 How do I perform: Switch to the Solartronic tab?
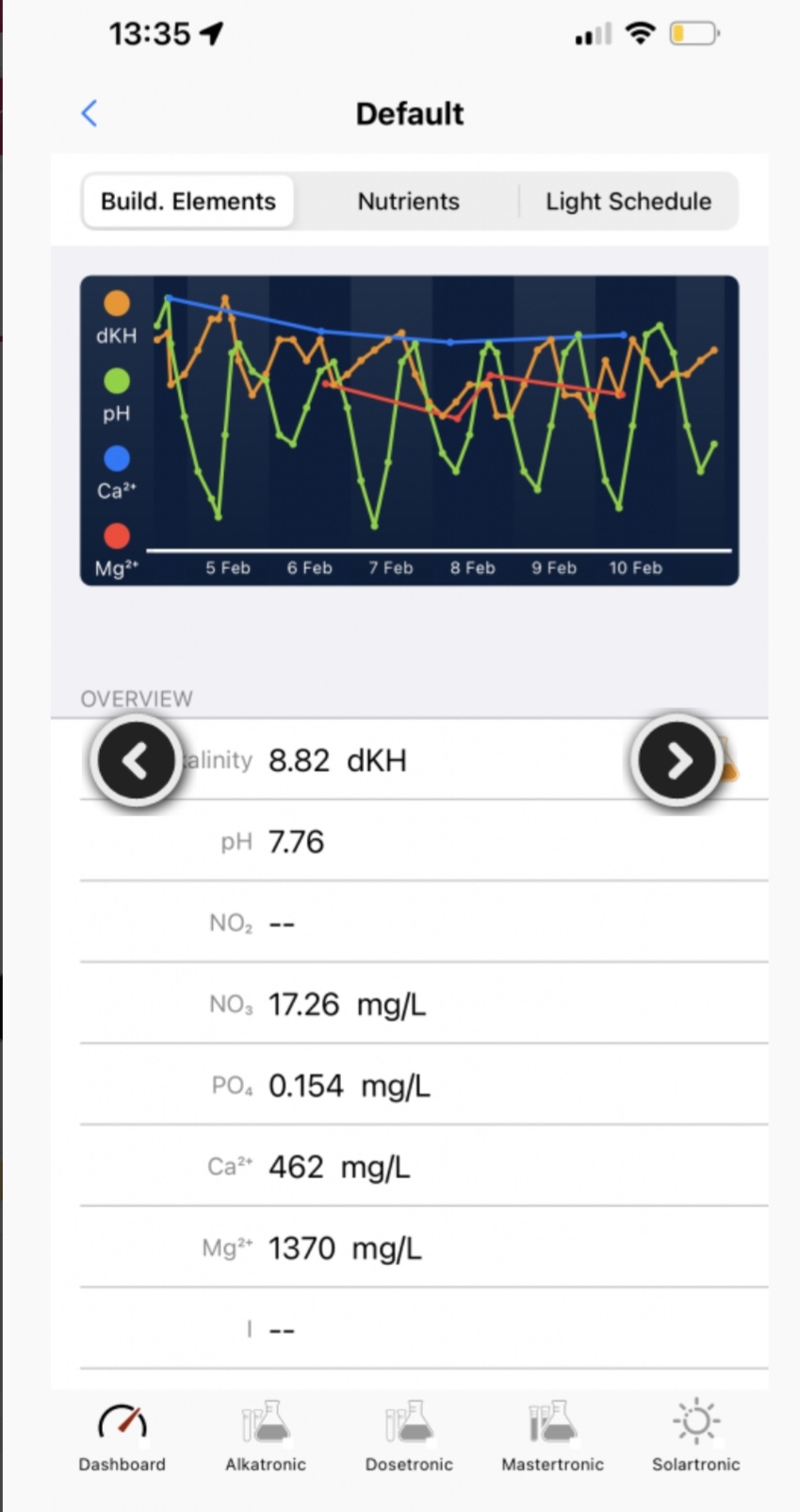(x=695, y=1437)
